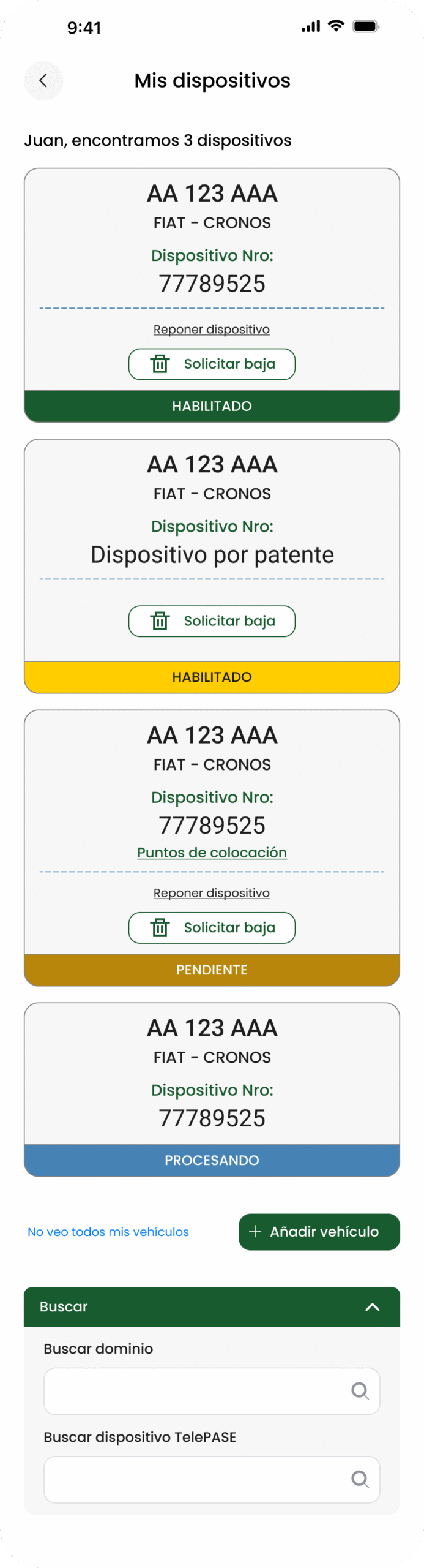Tap Solicitar baja in the green HABILITADO card
Viewport: 424px width, 1568px height.
coord(212,364)
